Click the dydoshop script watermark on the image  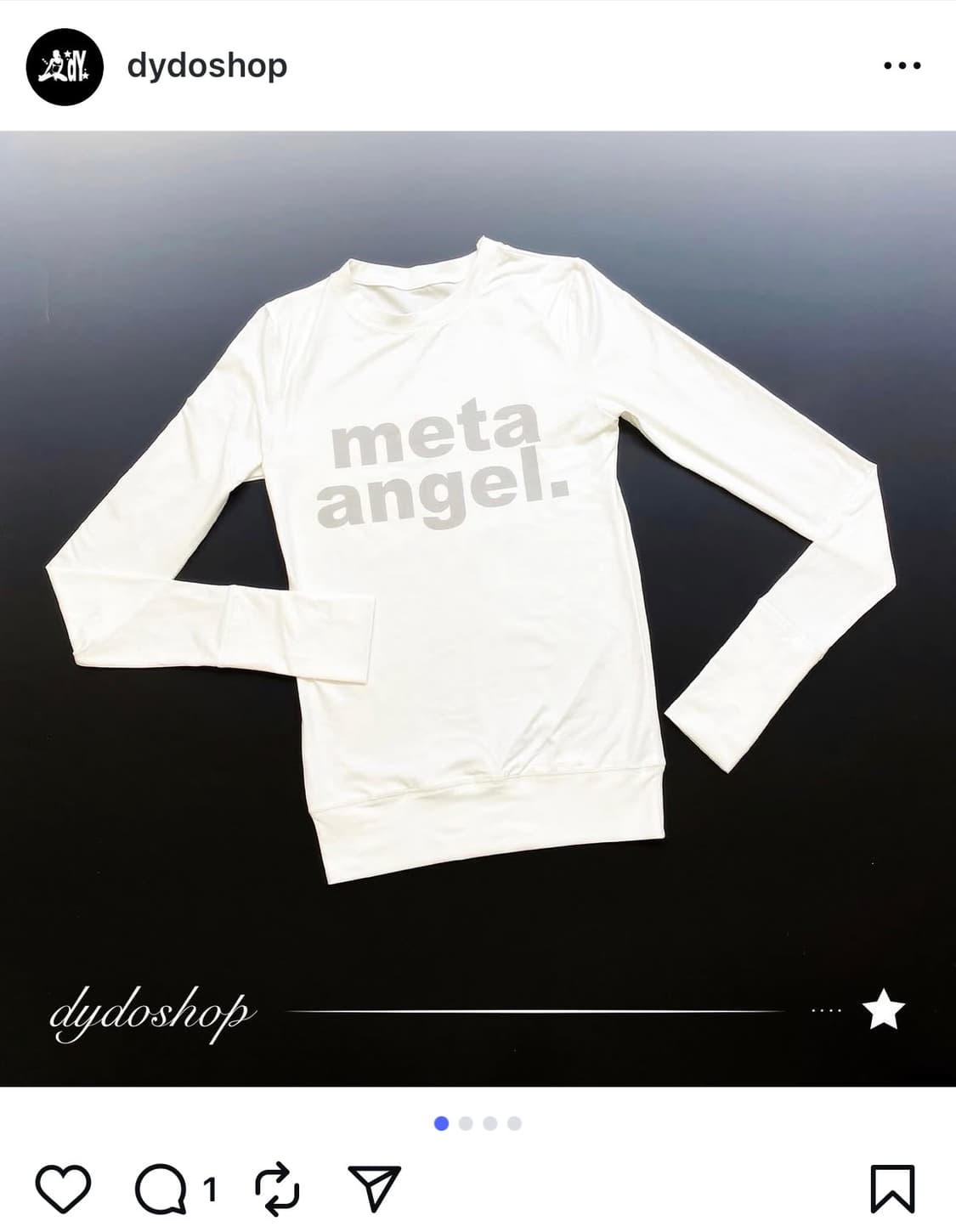[x=155, y=1010]
